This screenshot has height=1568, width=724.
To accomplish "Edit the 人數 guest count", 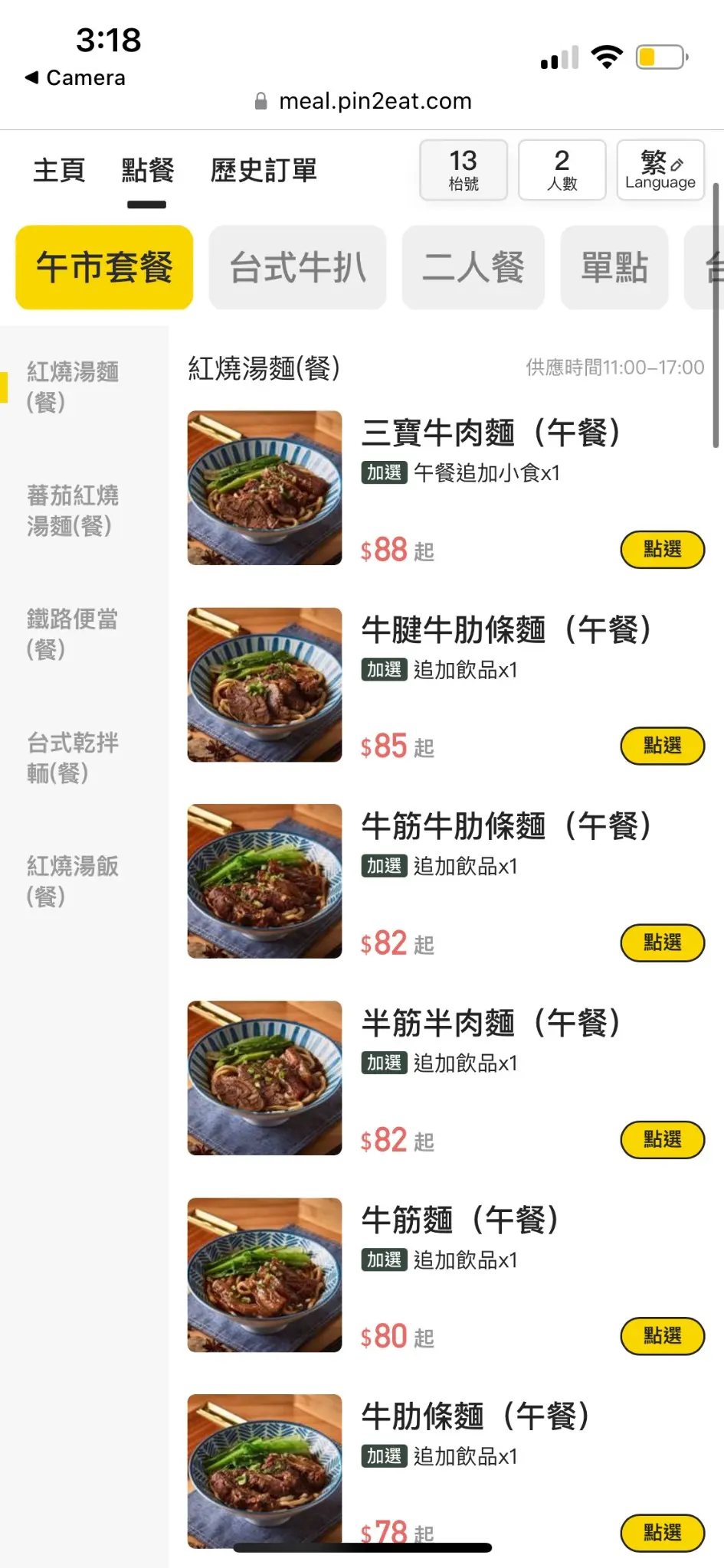I will click(x=562, y=170).
